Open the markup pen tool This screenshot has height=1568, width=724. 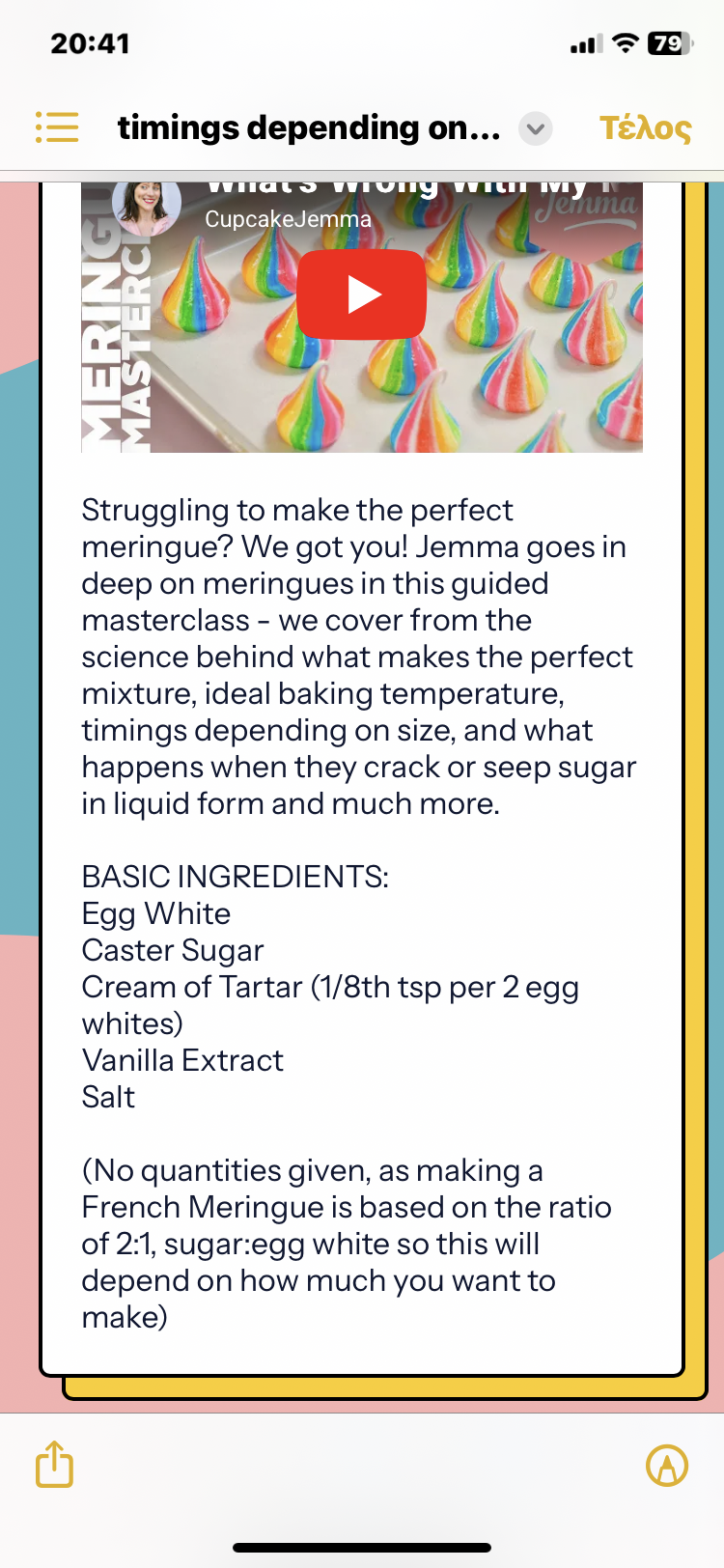pos(666,1465)
